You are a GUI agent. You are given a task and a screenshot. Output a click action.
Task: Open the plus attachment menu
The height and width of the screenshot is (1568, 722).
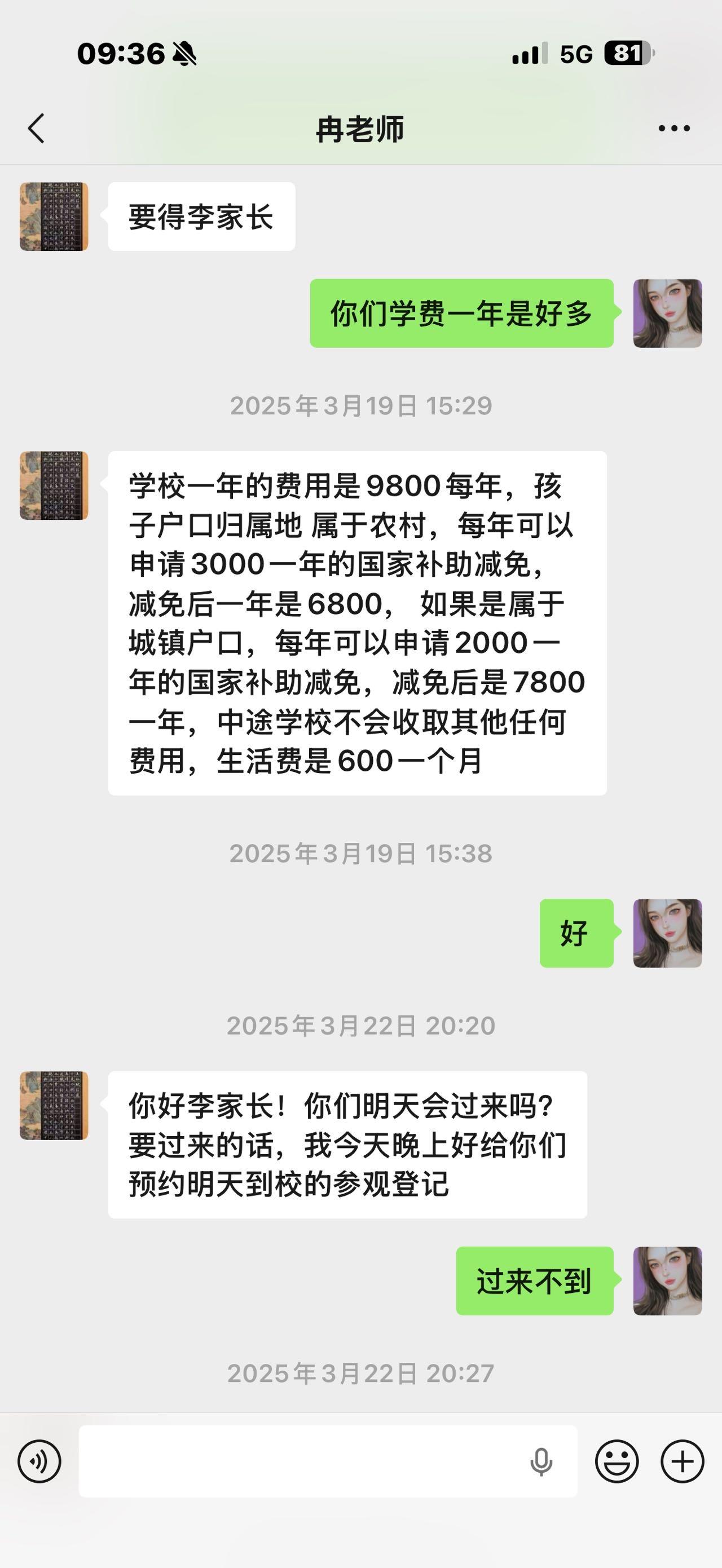[683, 1461]
